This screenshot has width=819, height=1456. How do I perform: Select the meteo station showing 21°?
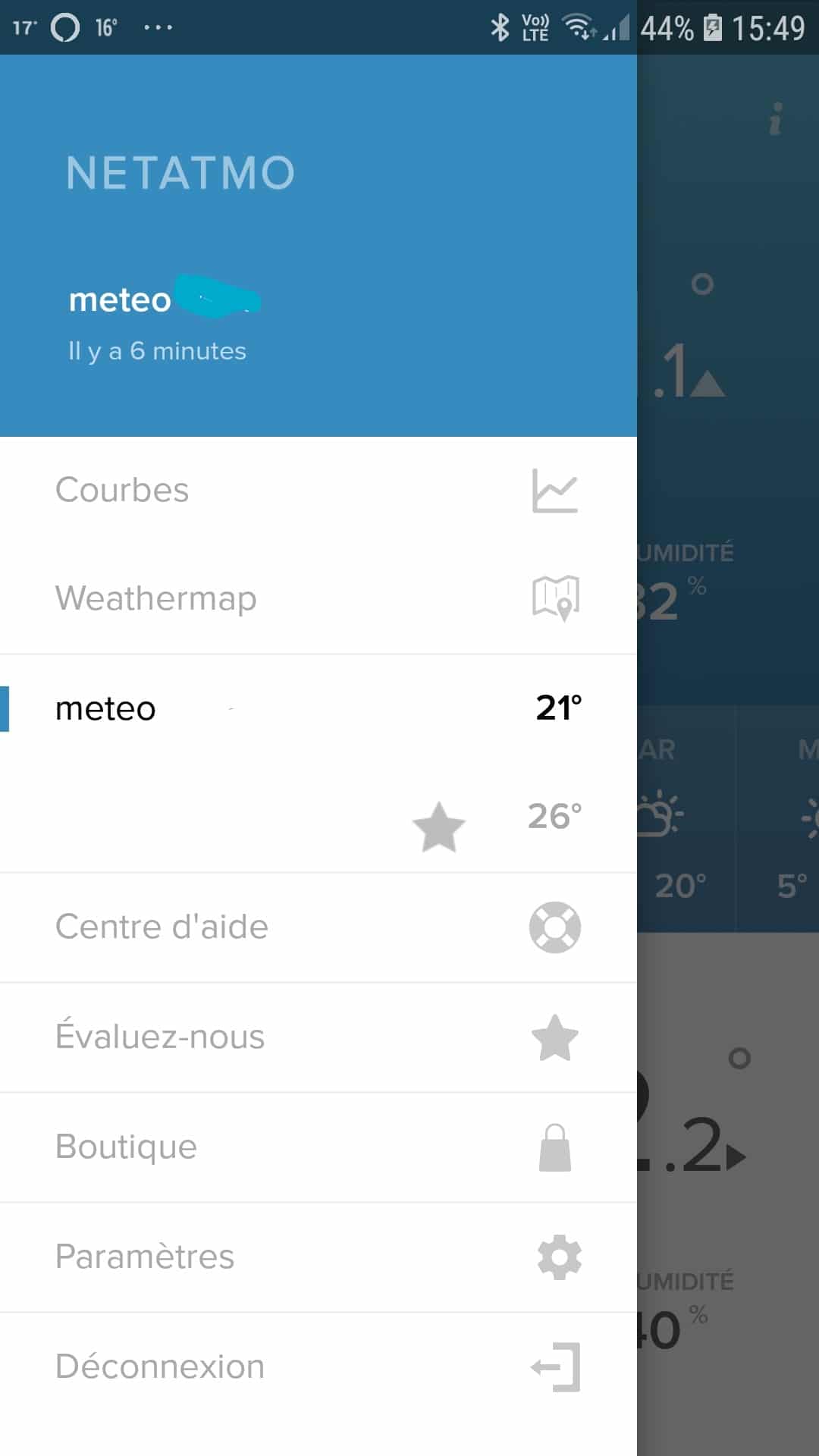click(x=318, y=708)
